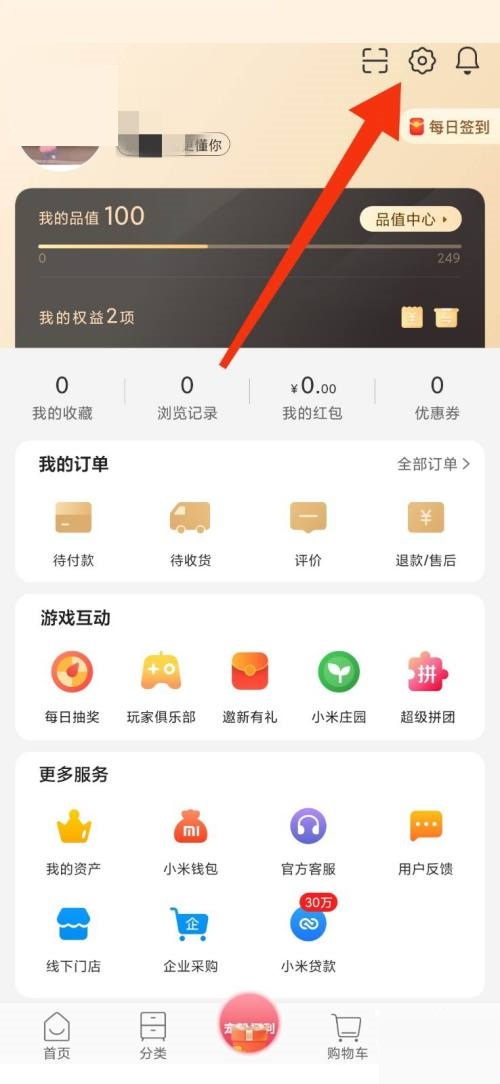
Task: View 待收货 orders
Action: pos(190,534)
